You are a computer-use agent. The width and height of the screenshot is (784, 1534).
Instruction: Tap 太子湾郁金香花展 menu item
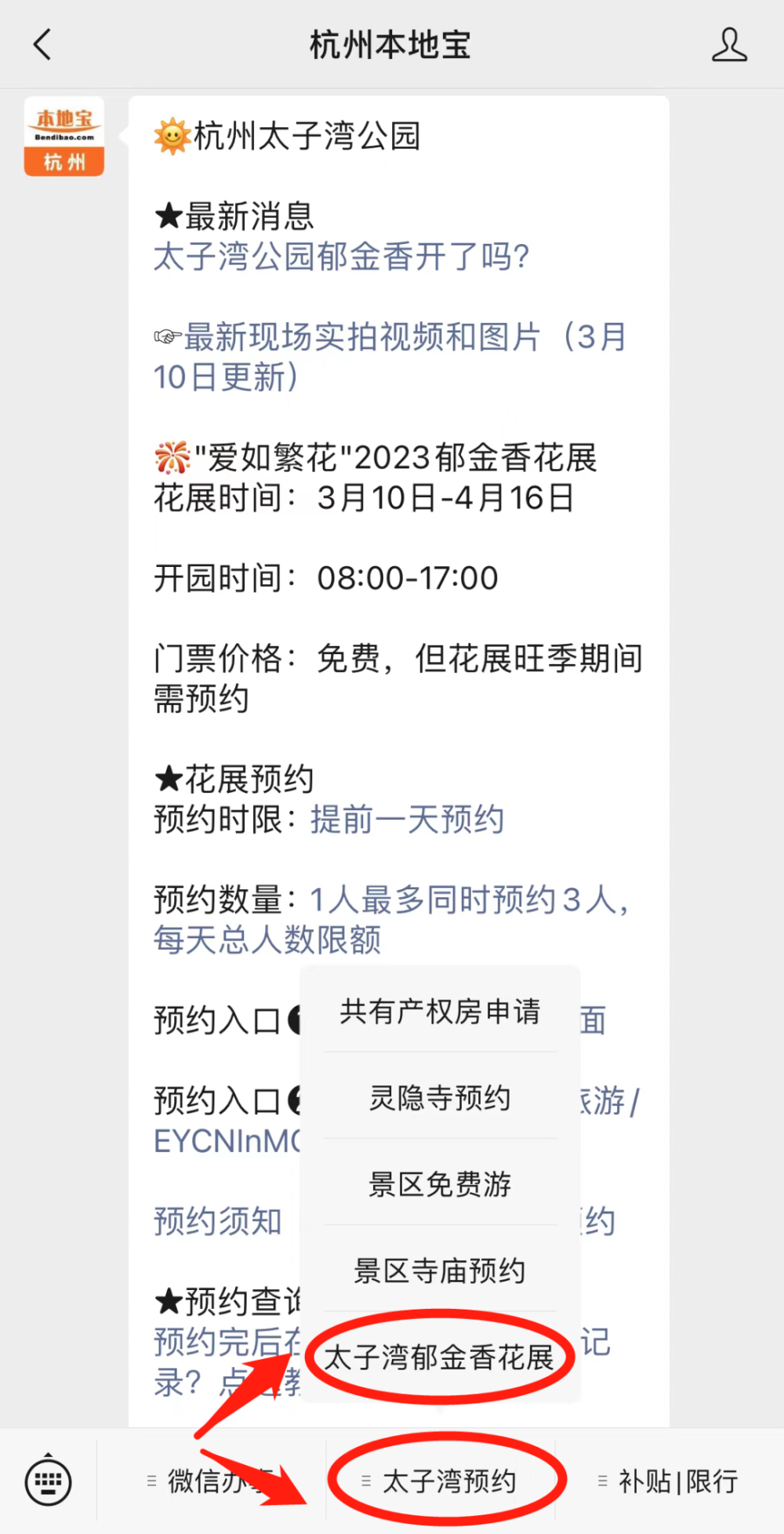[440, 1357]
